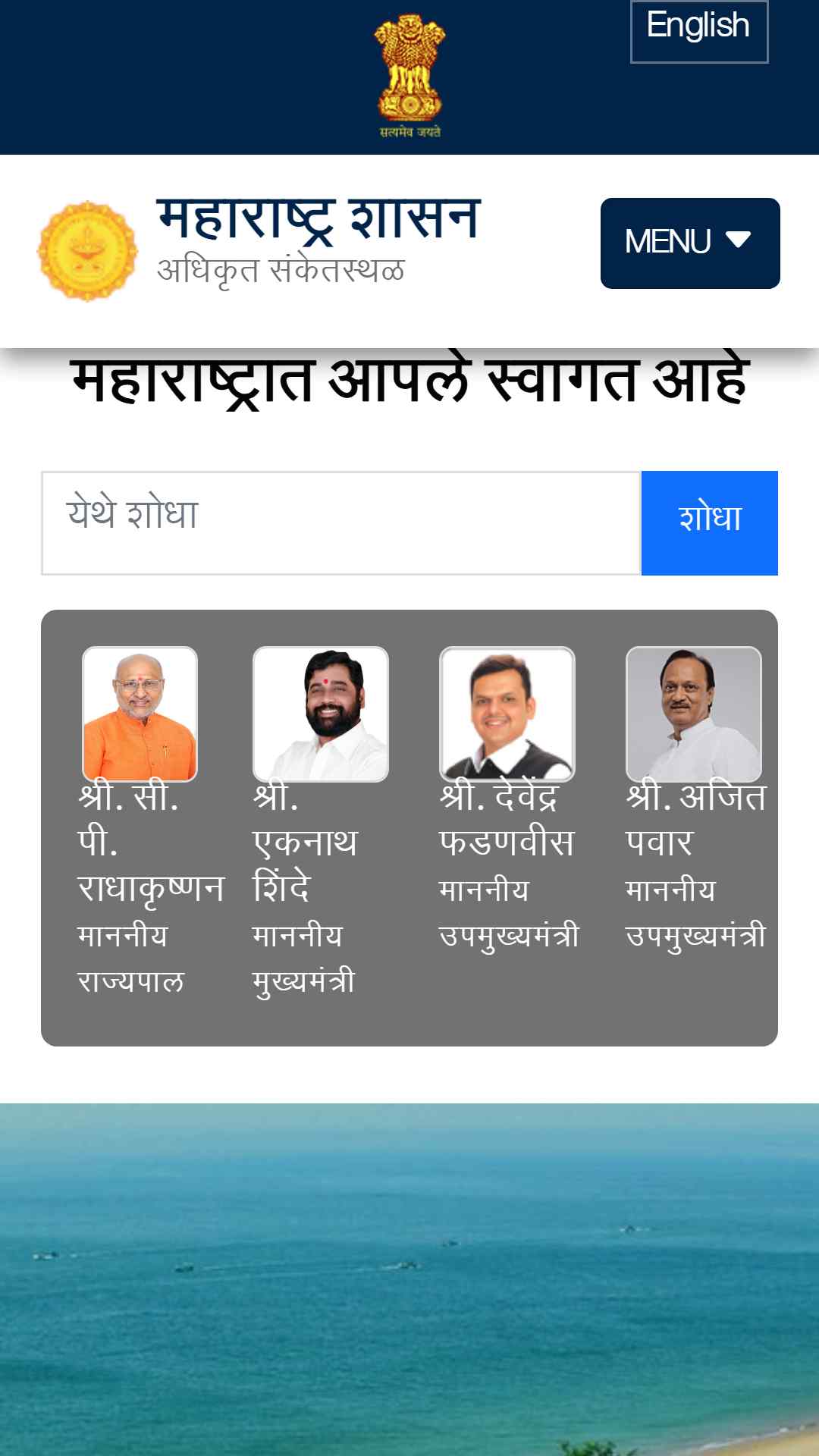Go to महाराष्ट्र शासन home via title
Viewport: 819px width, 1456px height.
tap(318, 220)
